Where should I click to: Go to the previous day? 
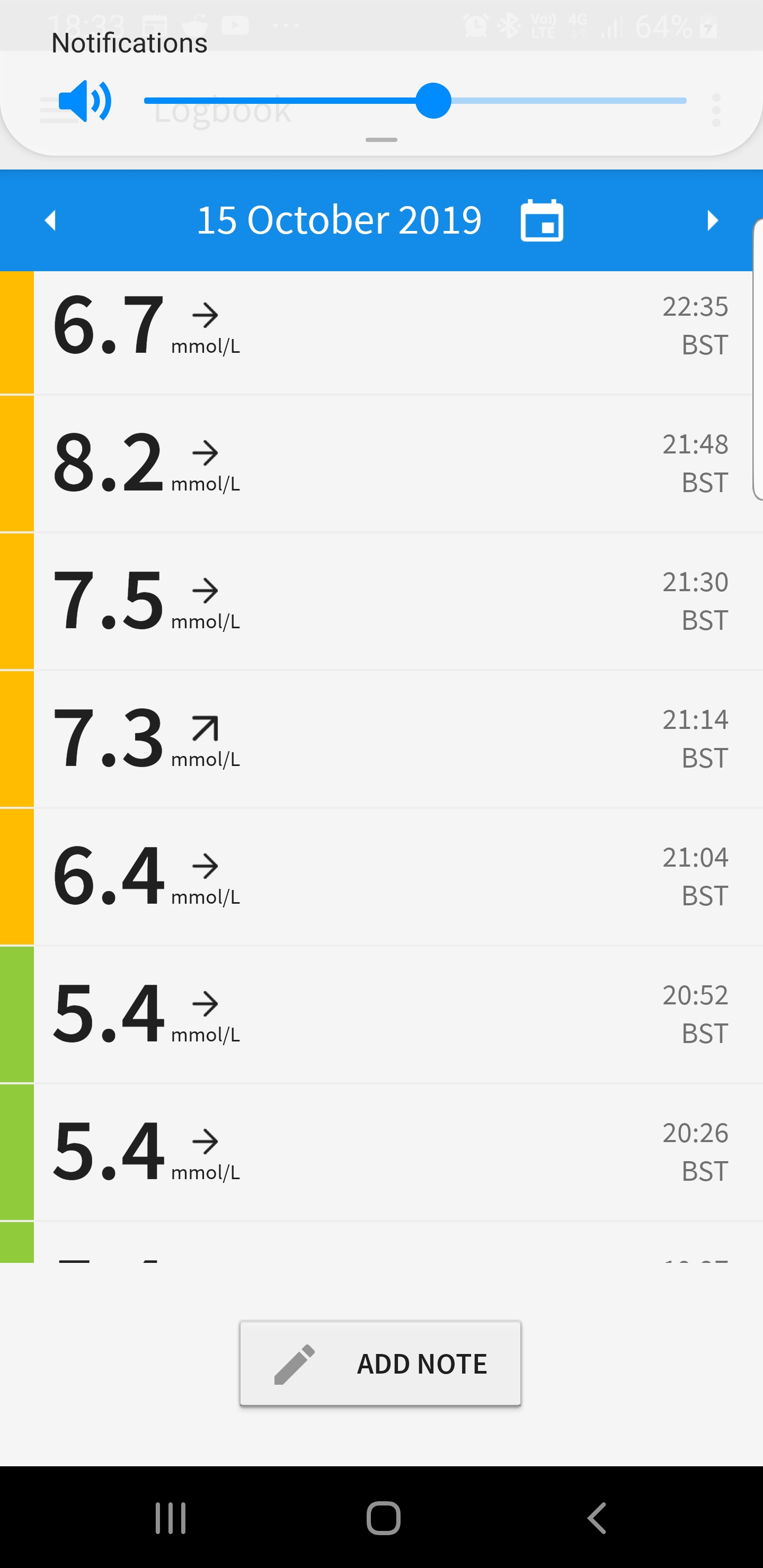coord(50,220)
